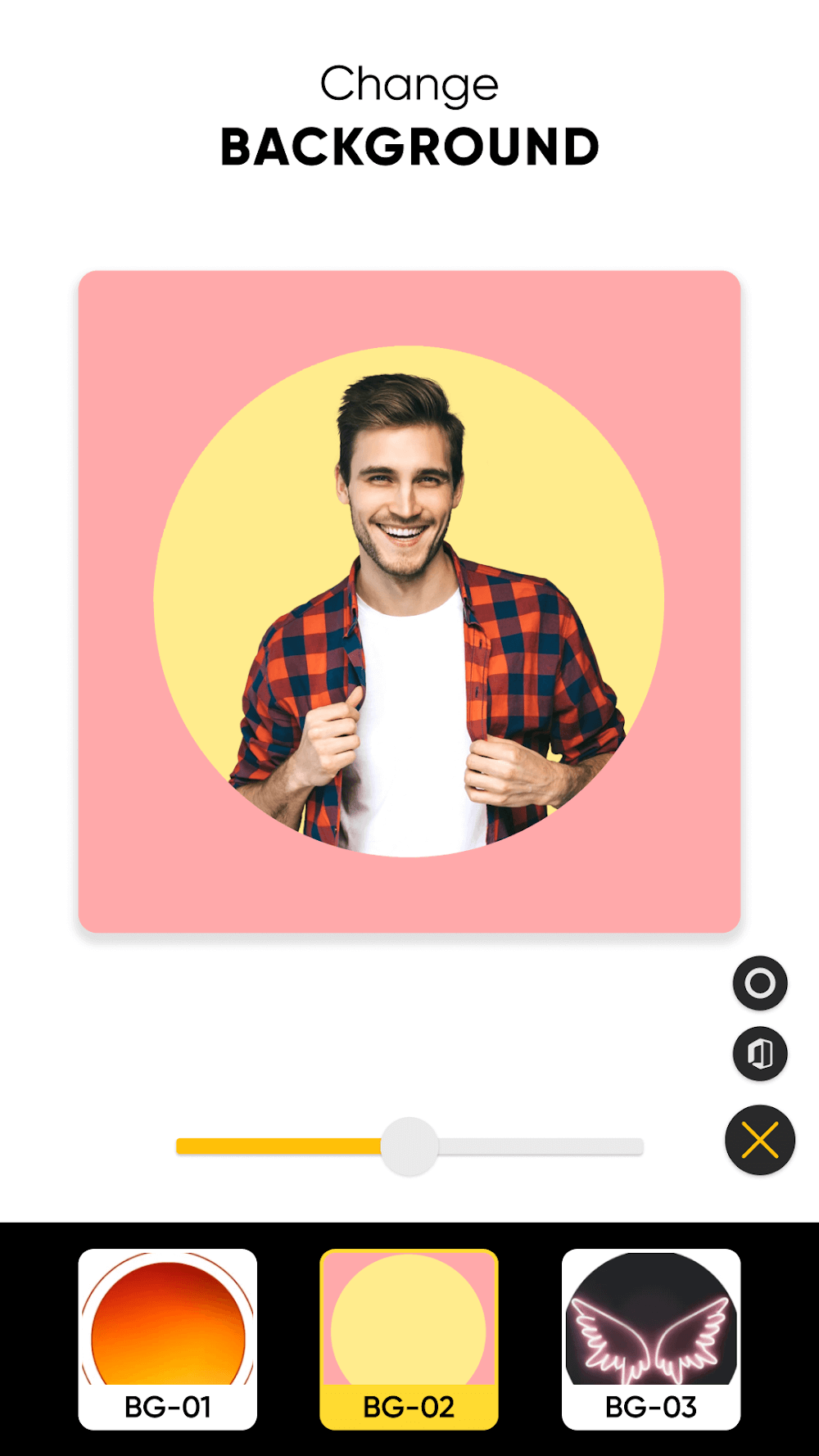Tap the yellow X close button
Screen dimensions: 819x1456
760,1140
